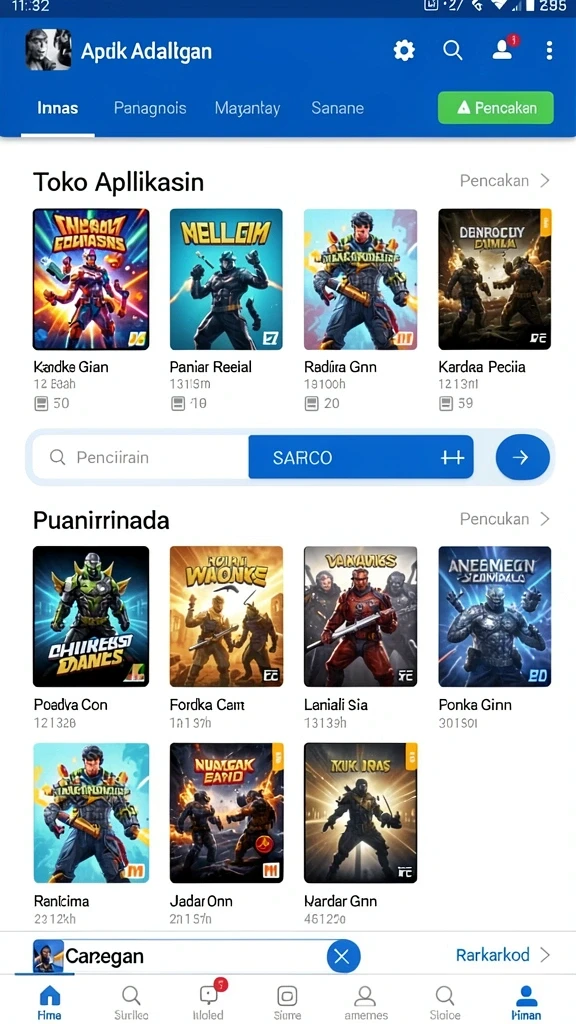Image resolution: width=576 pixels, height=1024 pixels.
Task: Open the Rarkarkod link
Action: [503, 955]
